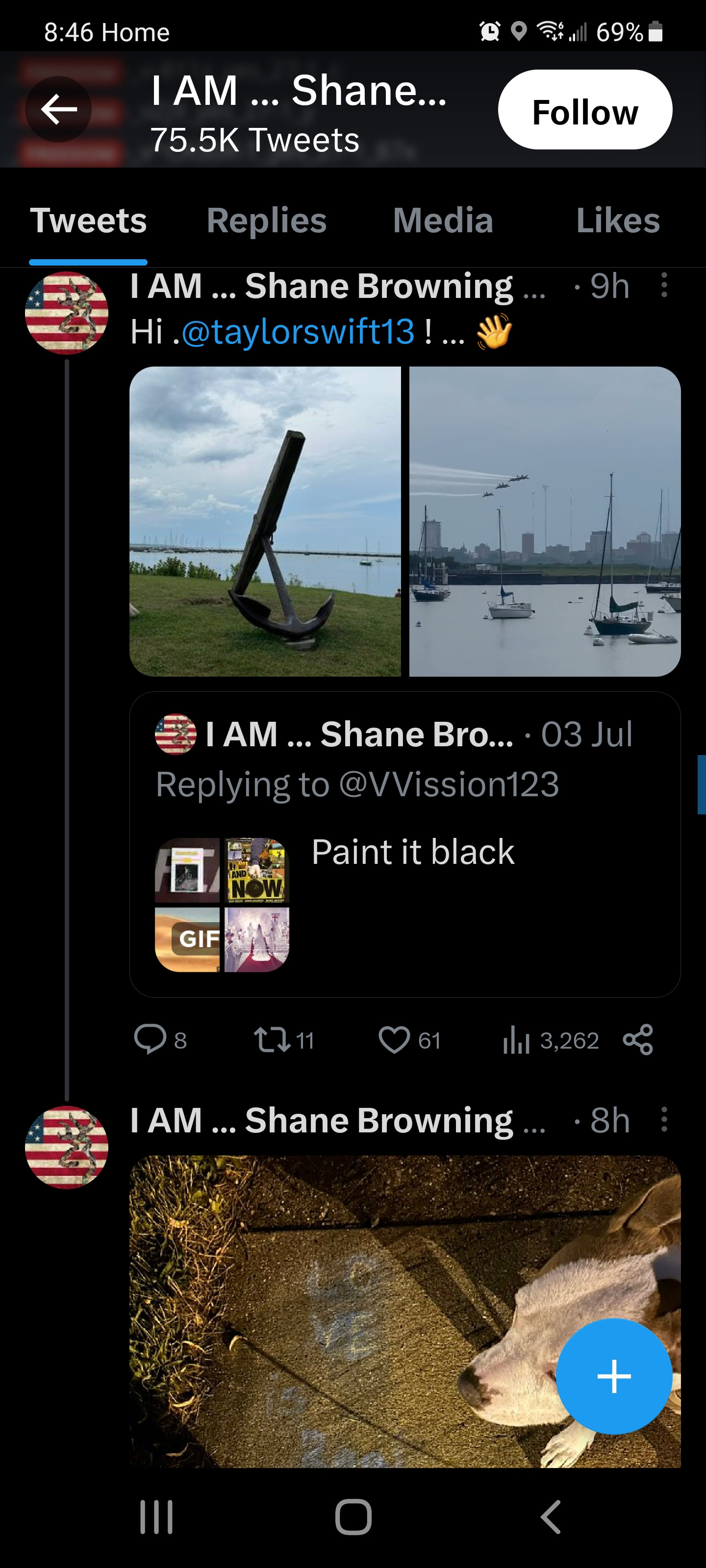
Task: Switch to the Likes tab
Action: click(618, 220)
